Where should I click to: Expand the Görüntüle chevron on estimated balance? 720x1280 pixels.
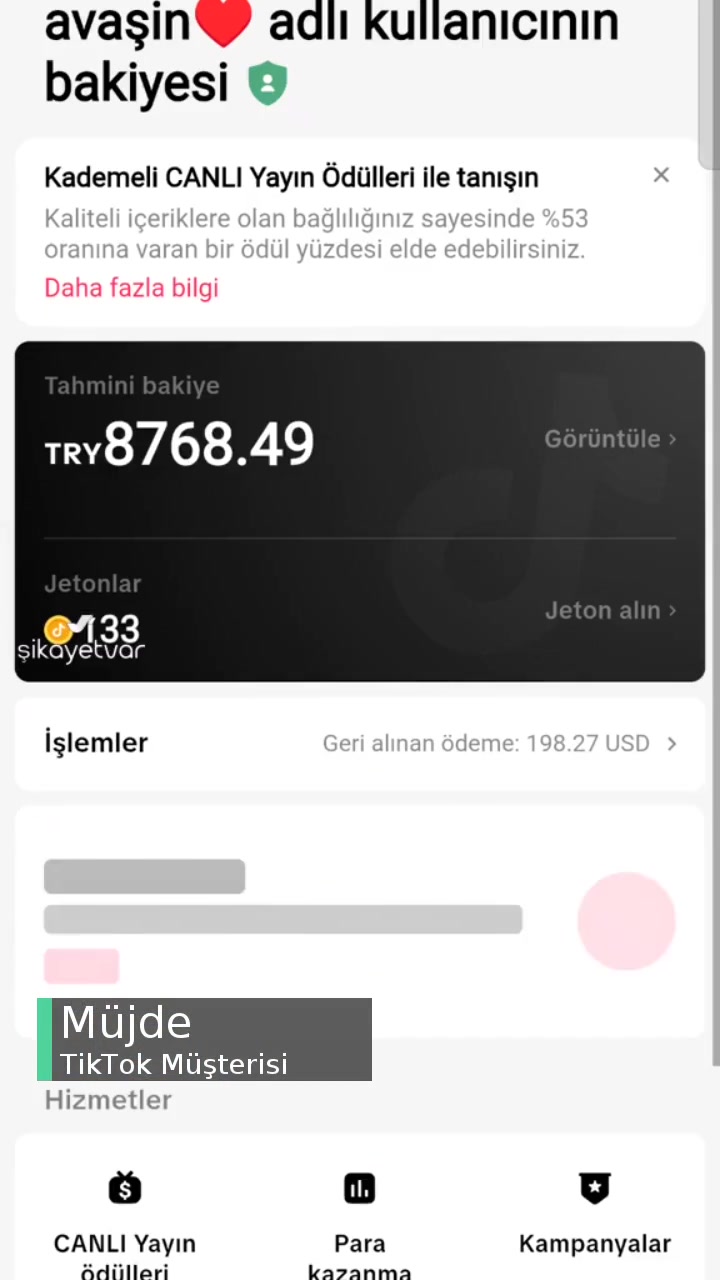(x=671, y=439)
